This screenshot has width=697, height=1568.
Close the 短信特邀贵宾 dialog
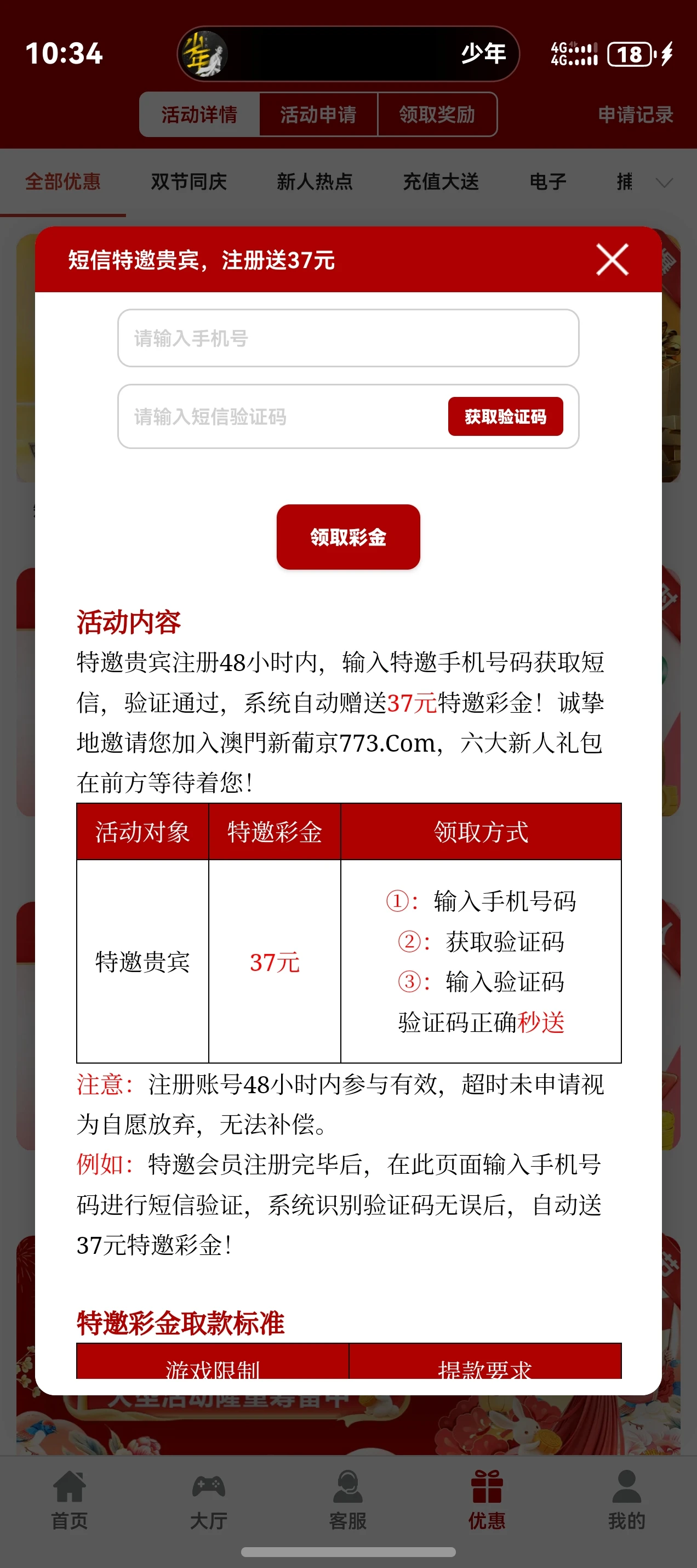tap(612, 260)
